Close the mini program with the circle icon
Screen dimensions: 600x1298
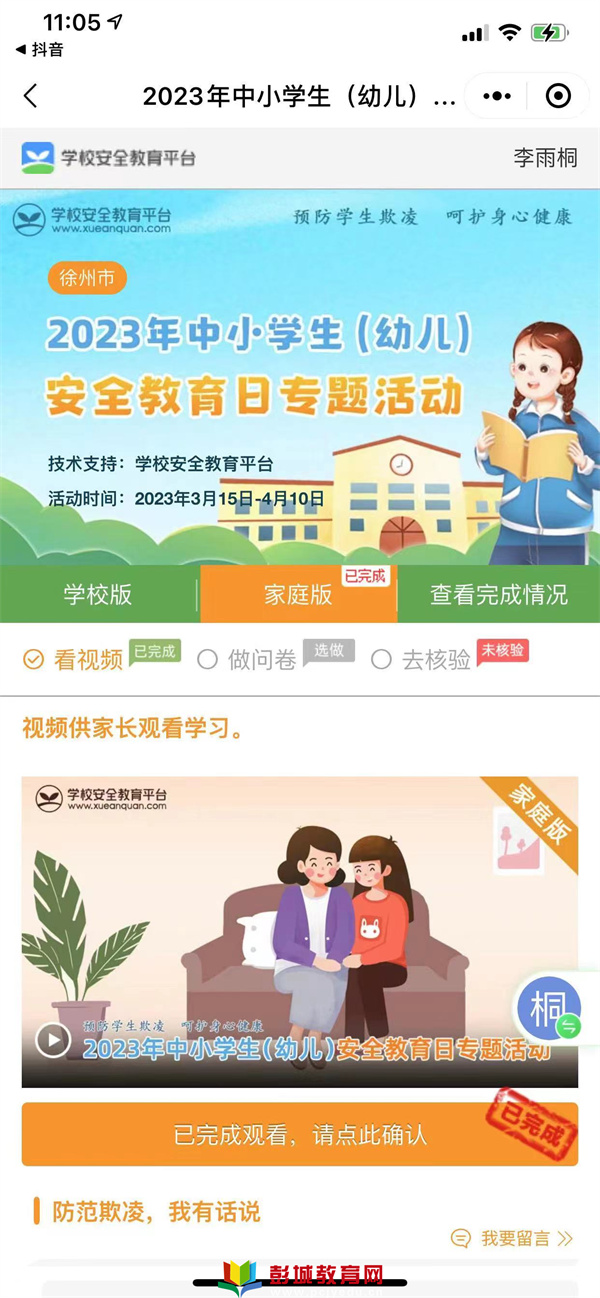tap(558, 96)
